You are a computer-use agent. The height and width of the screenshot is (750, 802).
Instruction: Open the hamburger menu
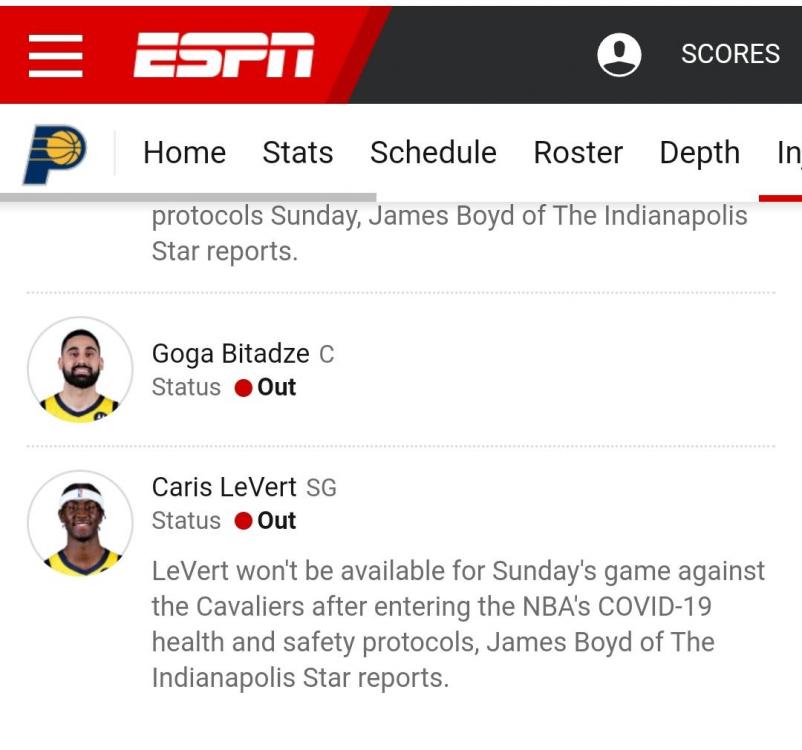tap(55, 54)
